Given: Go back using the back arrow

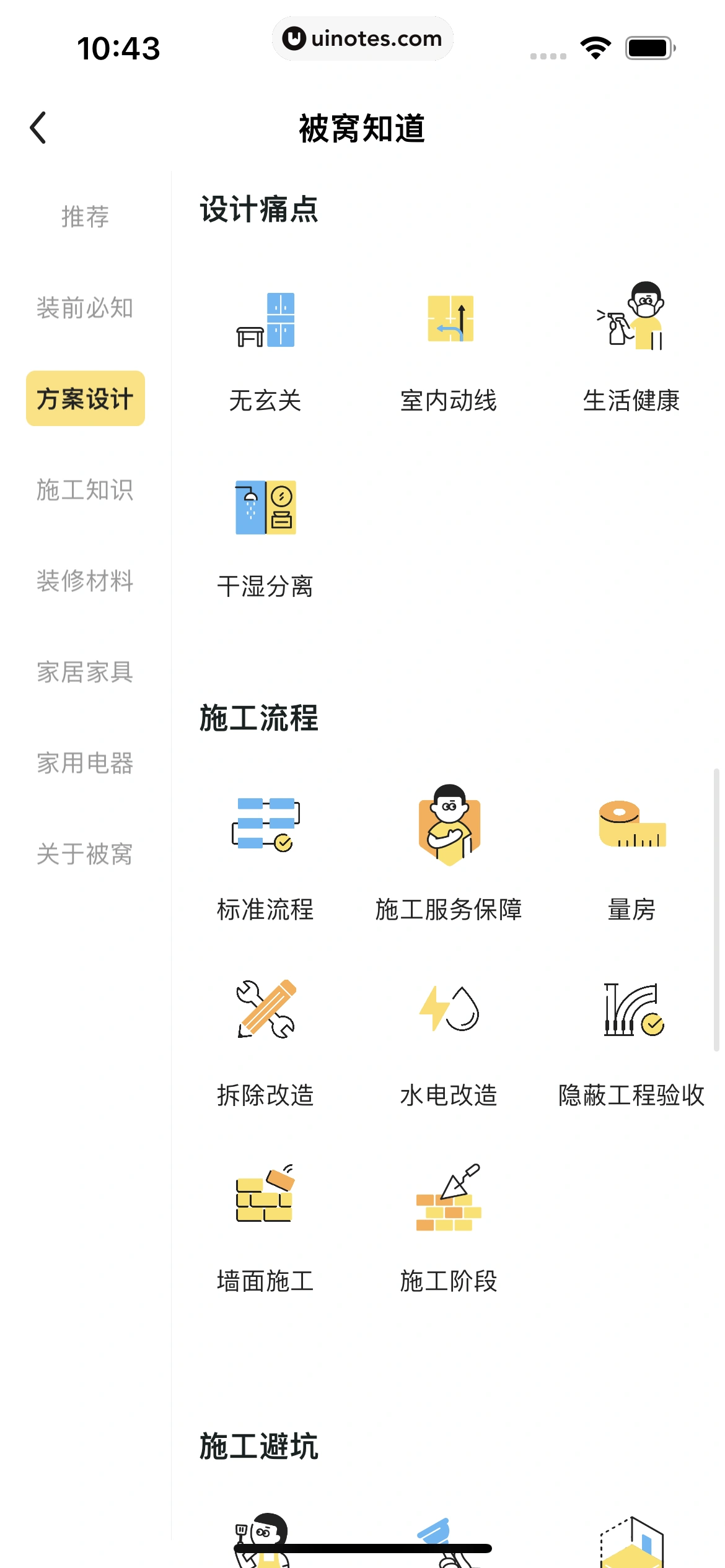Looking at the screenshot, I should tap(38, 128).
